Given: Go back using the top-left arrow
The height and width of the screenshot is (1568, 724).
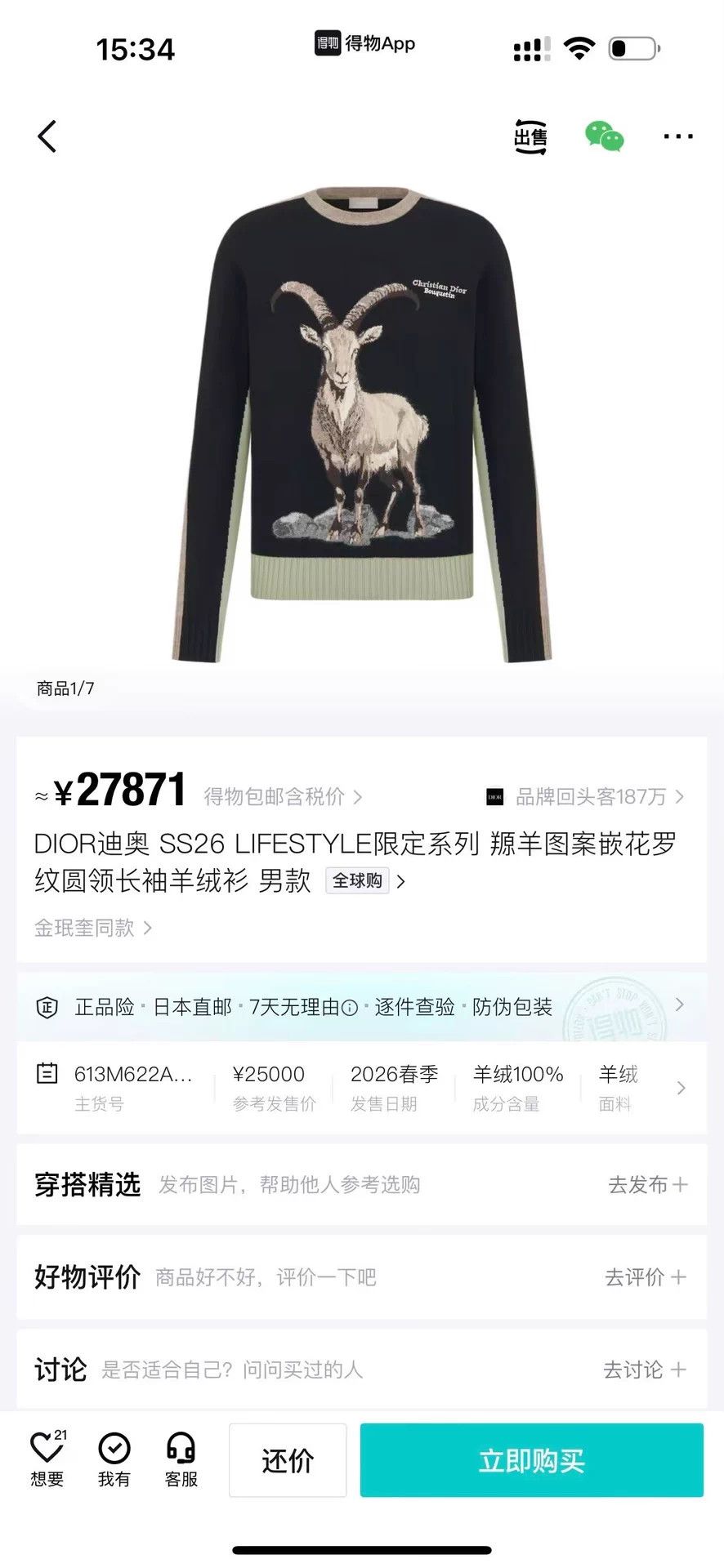Looking at the screenshot, I should (x=47, y=136).
